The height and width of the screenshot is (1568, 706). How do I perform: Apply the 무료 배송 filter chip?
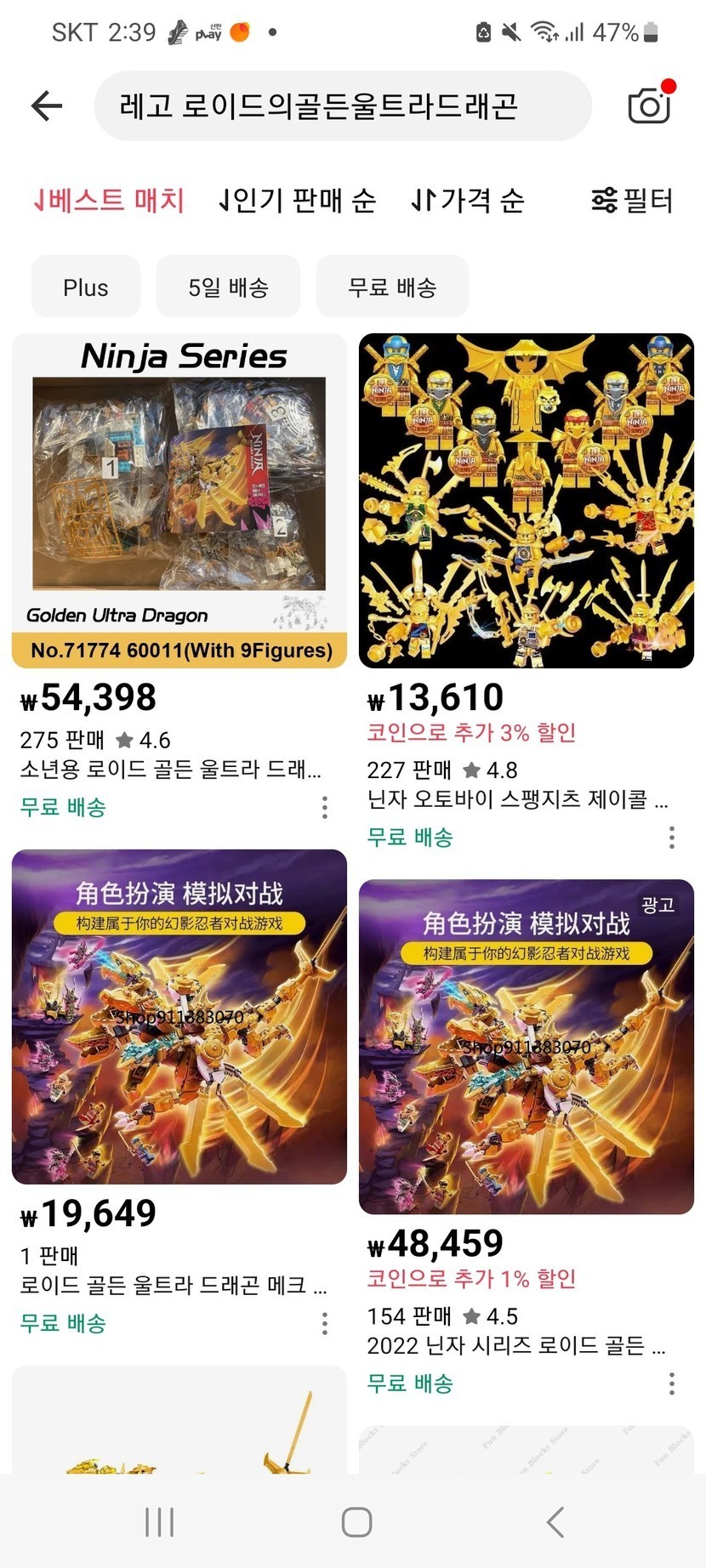coord(392,287)
